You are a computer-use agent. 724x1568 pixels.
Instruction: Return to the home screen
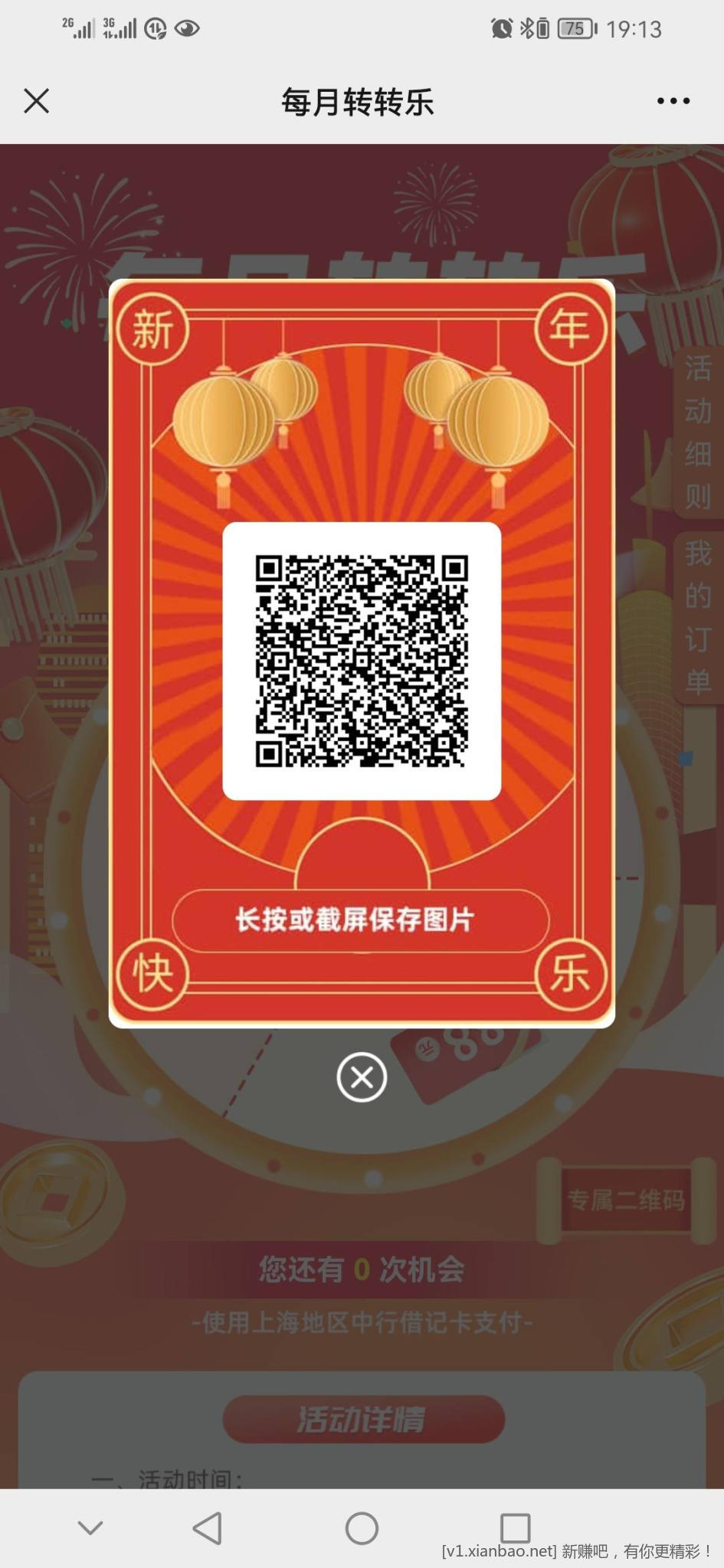click(x=362, y=1528)
